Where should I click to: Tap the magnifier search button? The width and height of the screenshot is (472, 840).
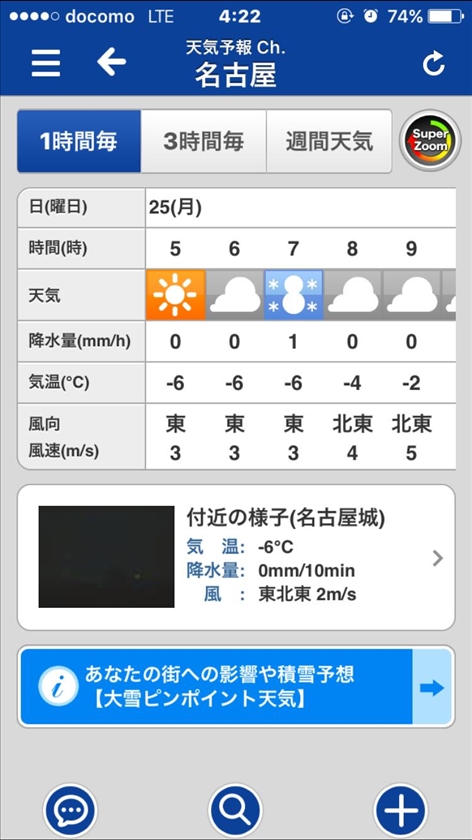coord(235,810)
